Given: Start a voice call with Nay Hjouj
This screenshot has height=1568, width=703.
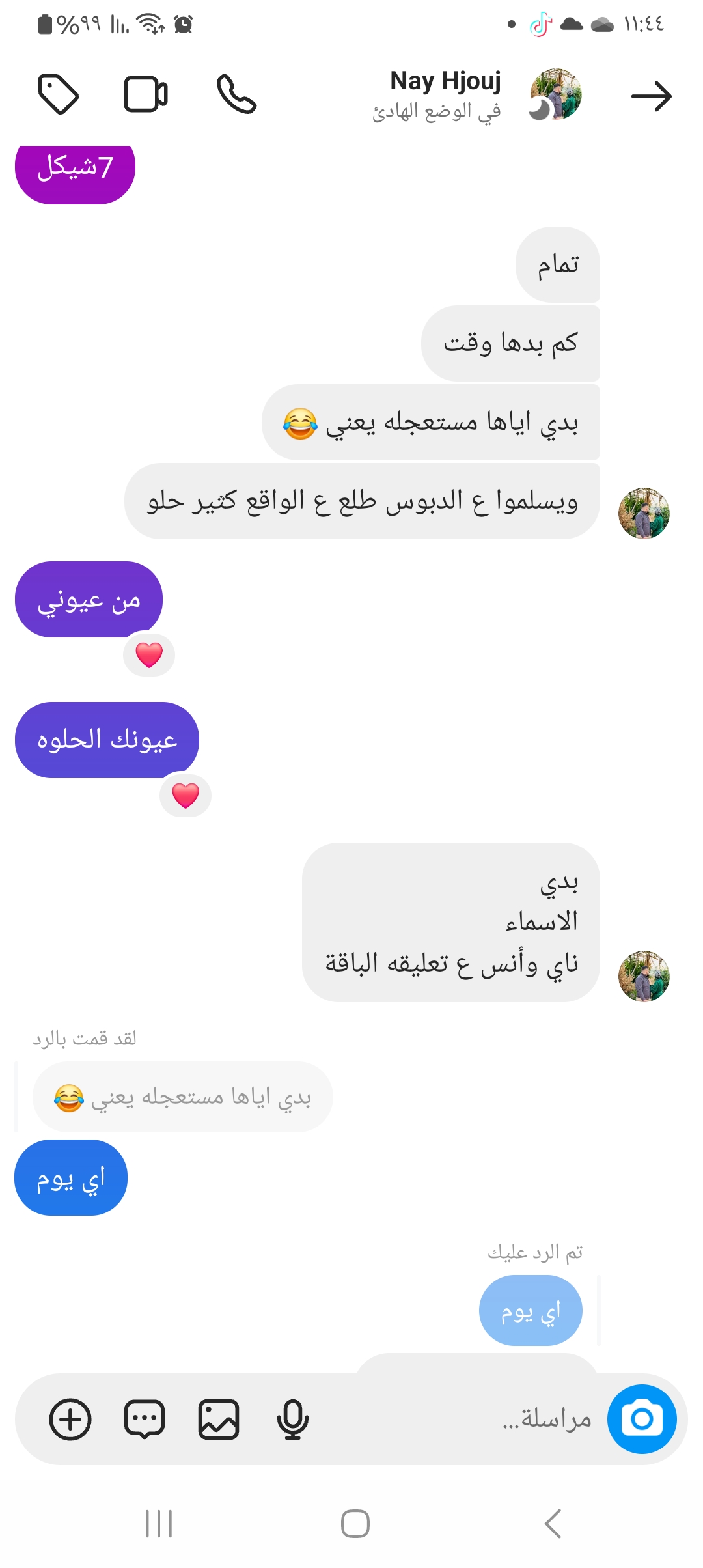Looking at the screenshot, I should point(236,95).
